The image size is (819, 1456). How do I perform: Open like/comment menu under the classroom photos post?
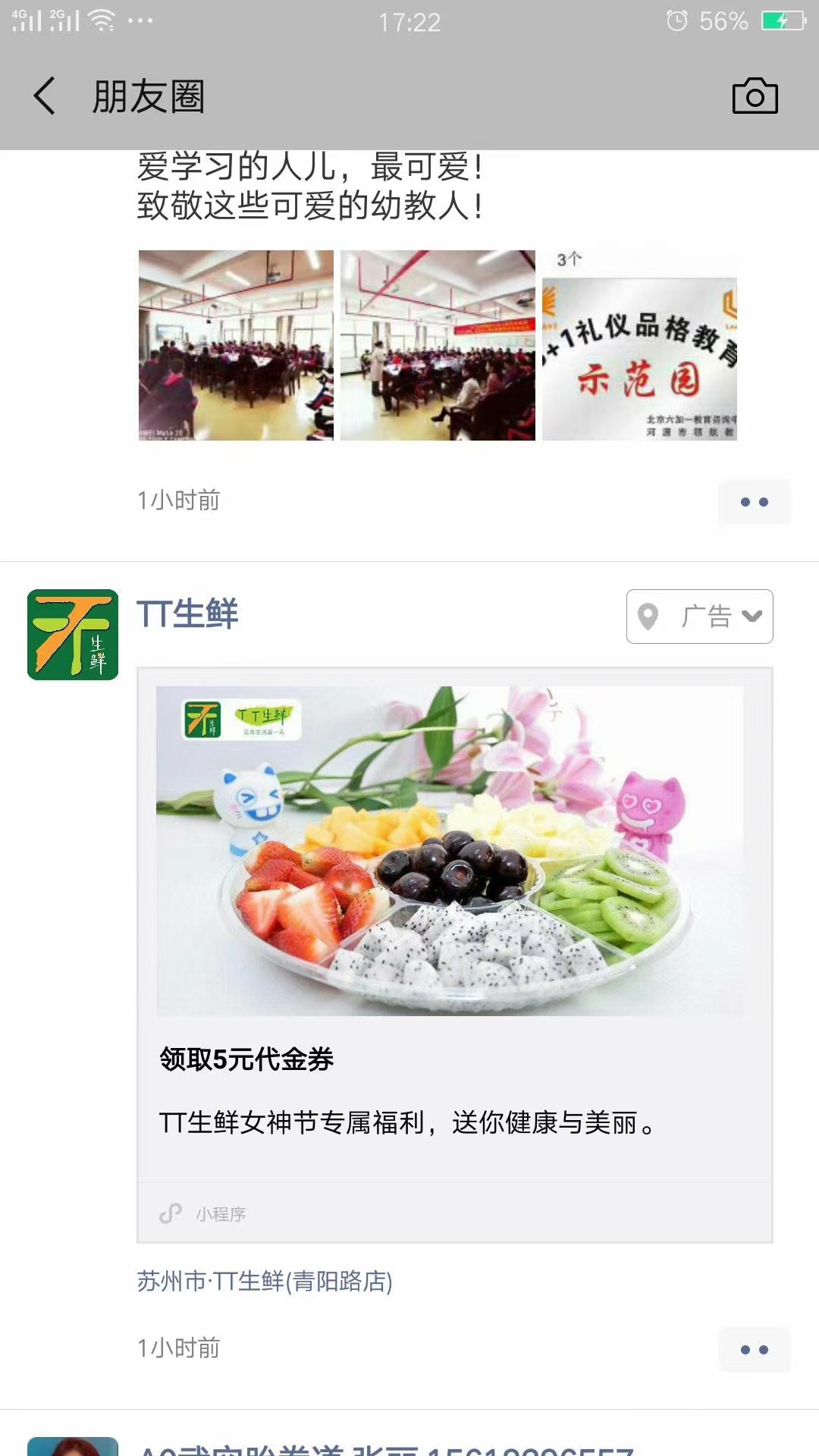coord(754,501)
